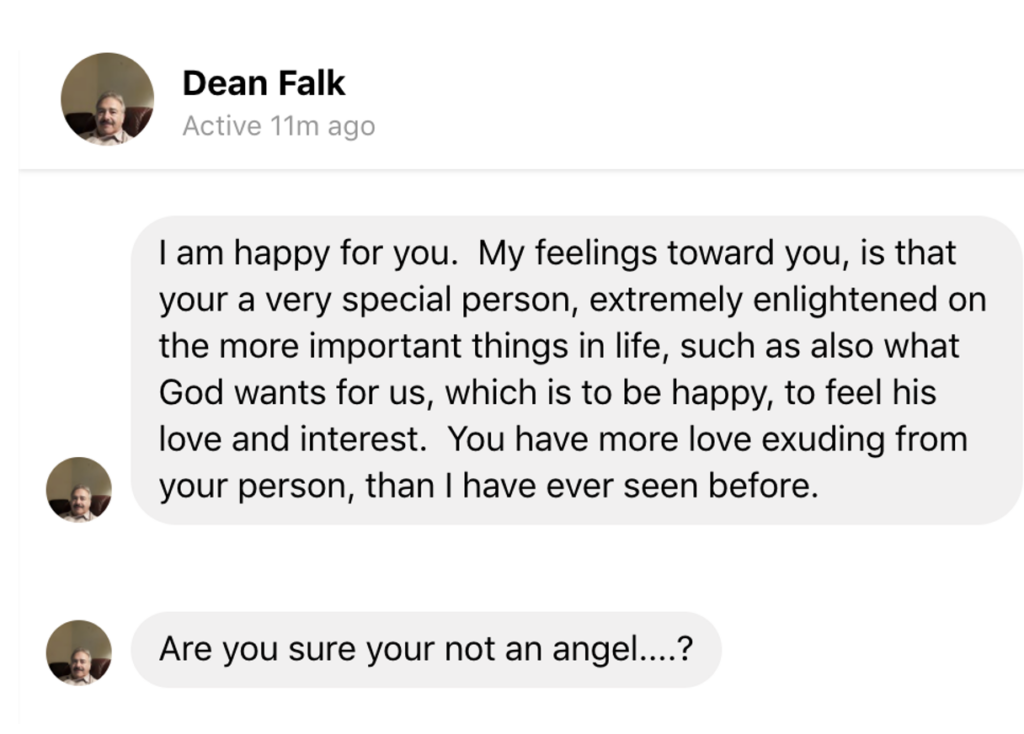Open contact details via Dean Falk name
Screen dimensions: 1024x734
[263, 84]
